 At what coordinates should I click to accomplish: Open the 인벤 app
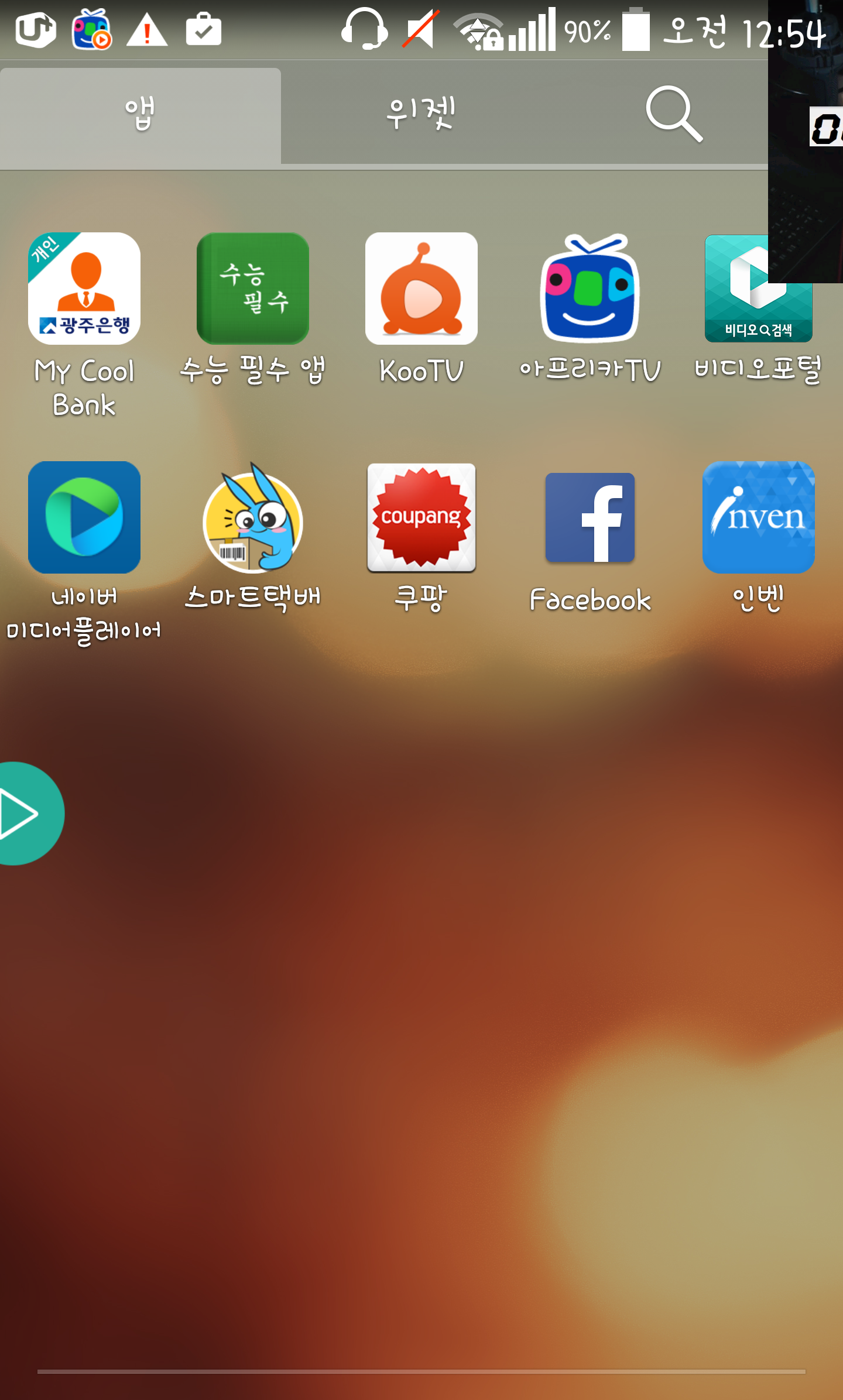758,517
